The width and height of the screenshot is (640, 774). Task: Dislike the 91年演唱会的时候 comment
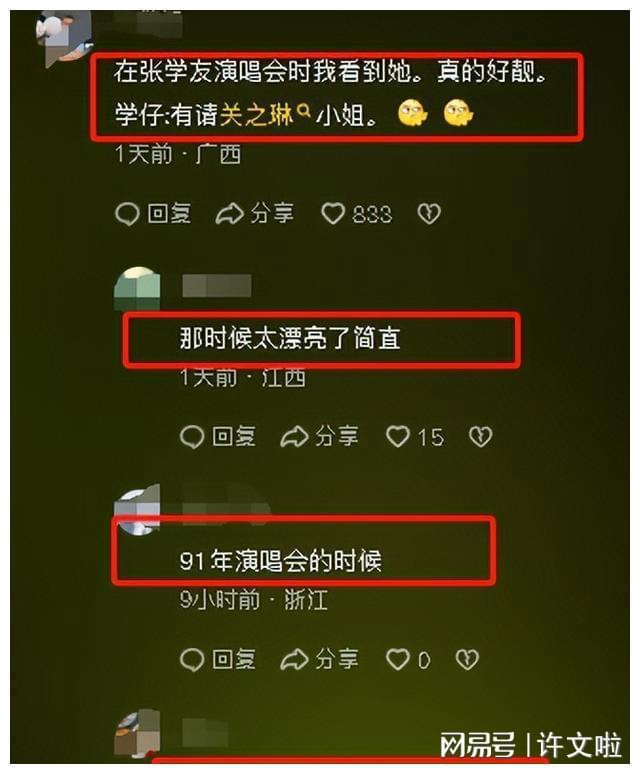click(466, 659)
